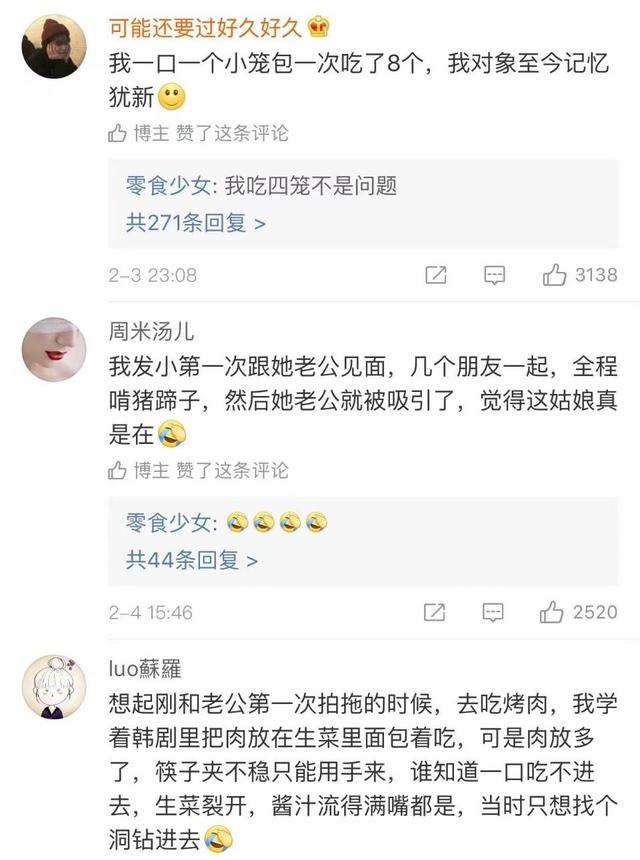Repost the comment posted 2-3 23:08
Image resolution: width=640 pixels, height=860 pixels.
click(x=436, y=275)
